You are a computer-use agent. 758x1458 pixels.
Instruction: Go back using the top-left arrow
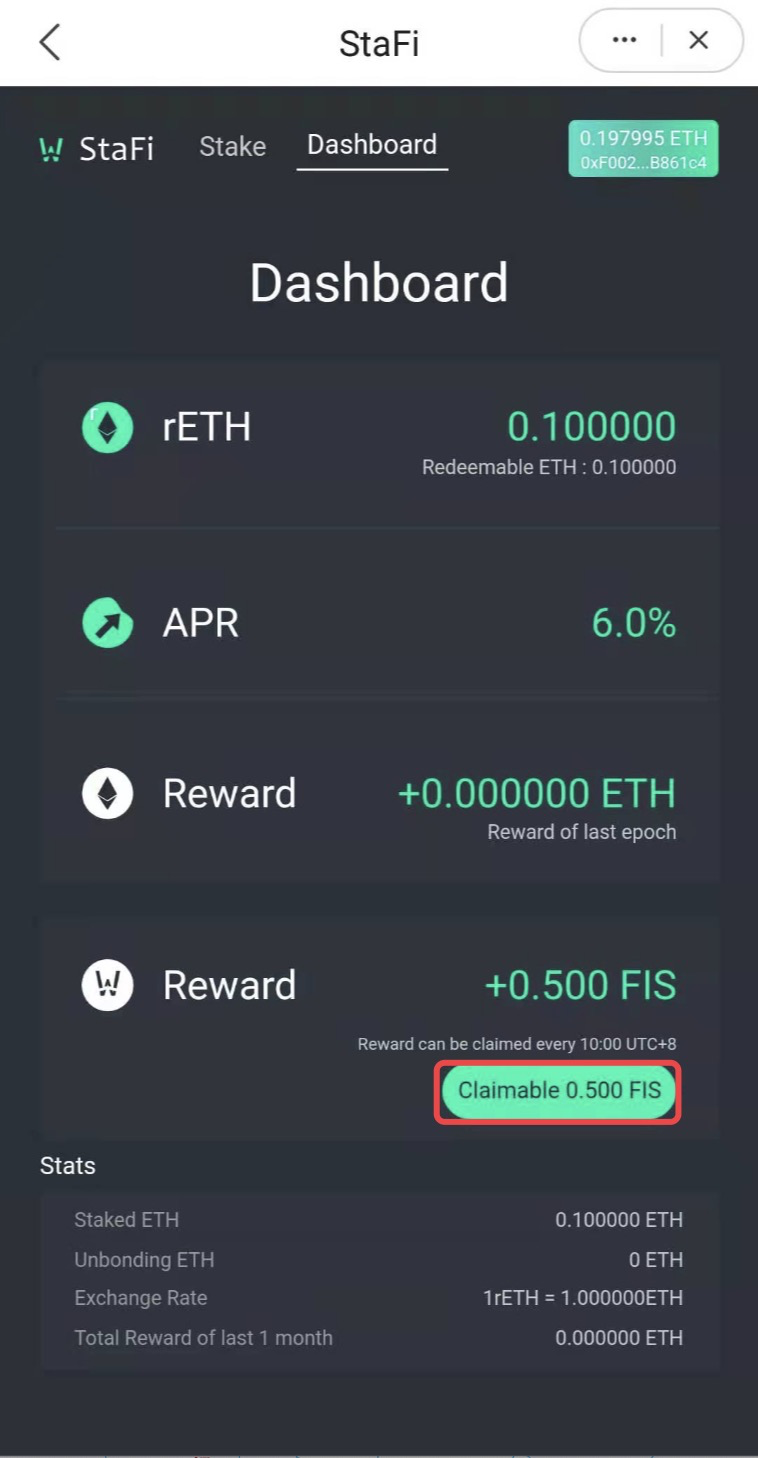tap(49, 42)
